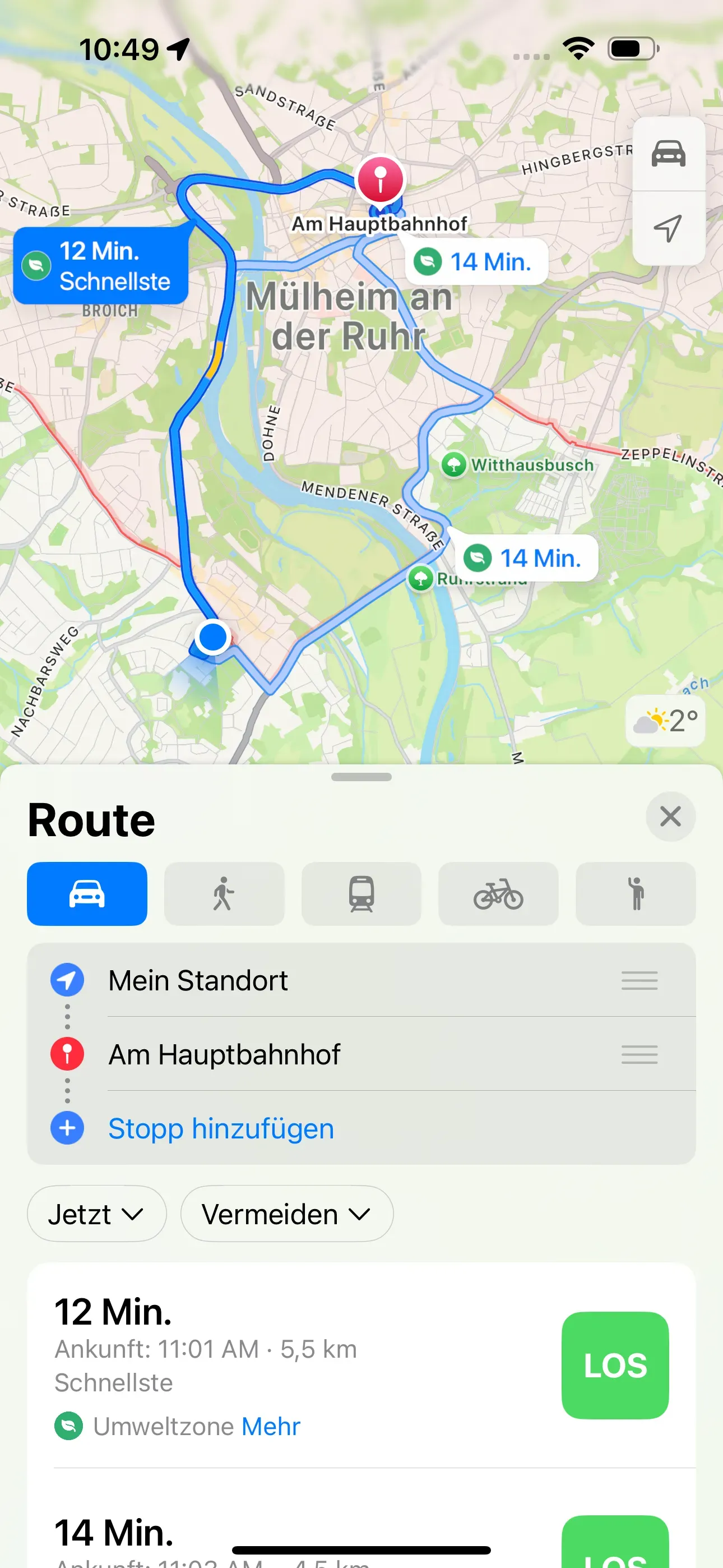This screenshot has height=1568, width=723.
Task: Select the 12 Min. Schnellste map label
Action: pyautogui.click(x=101, y=266)
